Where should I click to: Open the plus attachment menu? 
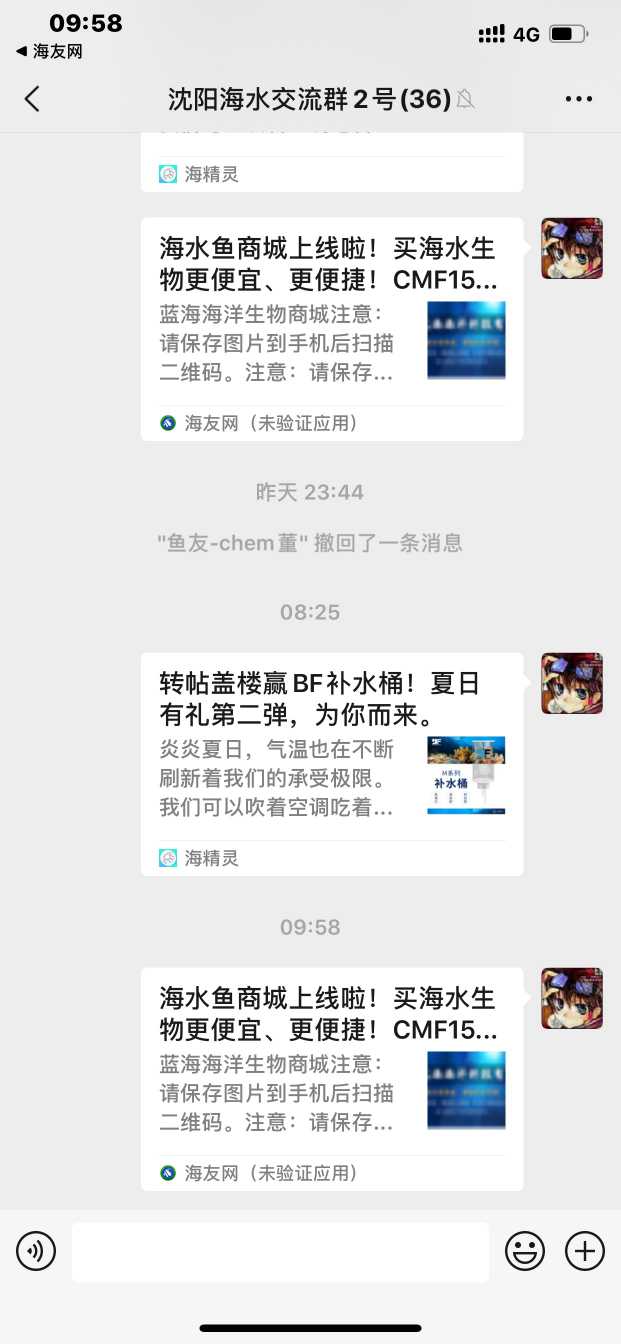pos(585,1251)
